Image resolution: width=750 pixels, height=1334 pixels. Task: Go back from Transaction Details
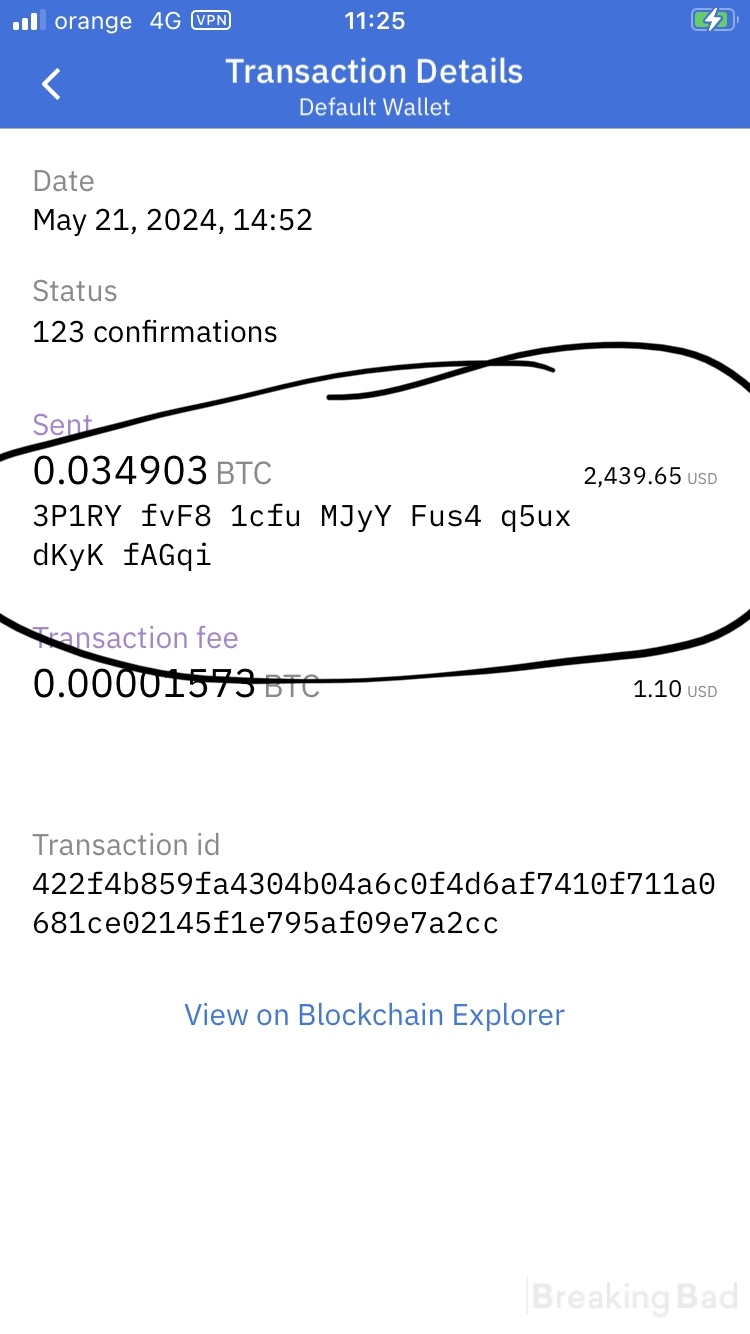pos(52,84)
